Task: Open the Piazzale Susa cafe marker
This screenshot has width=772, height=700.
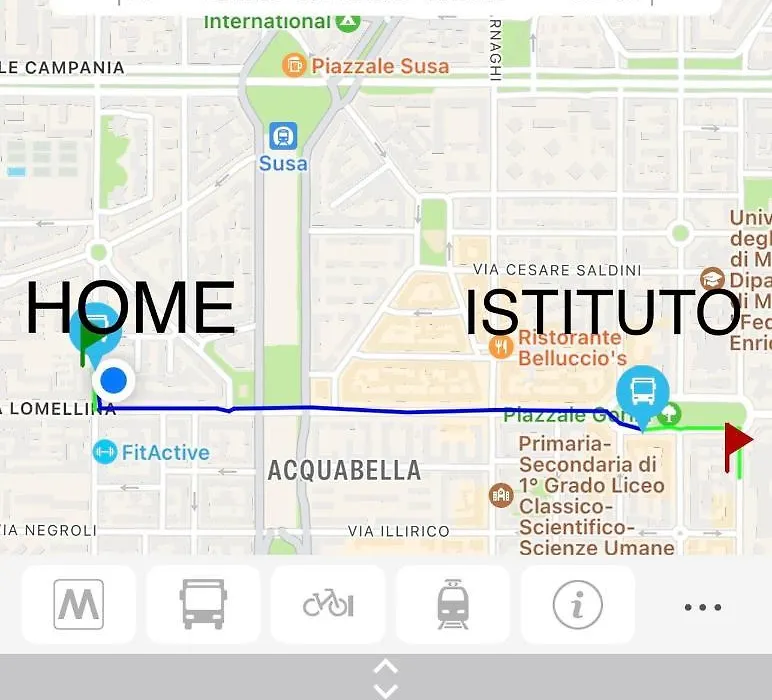Action: pos(293,66)
